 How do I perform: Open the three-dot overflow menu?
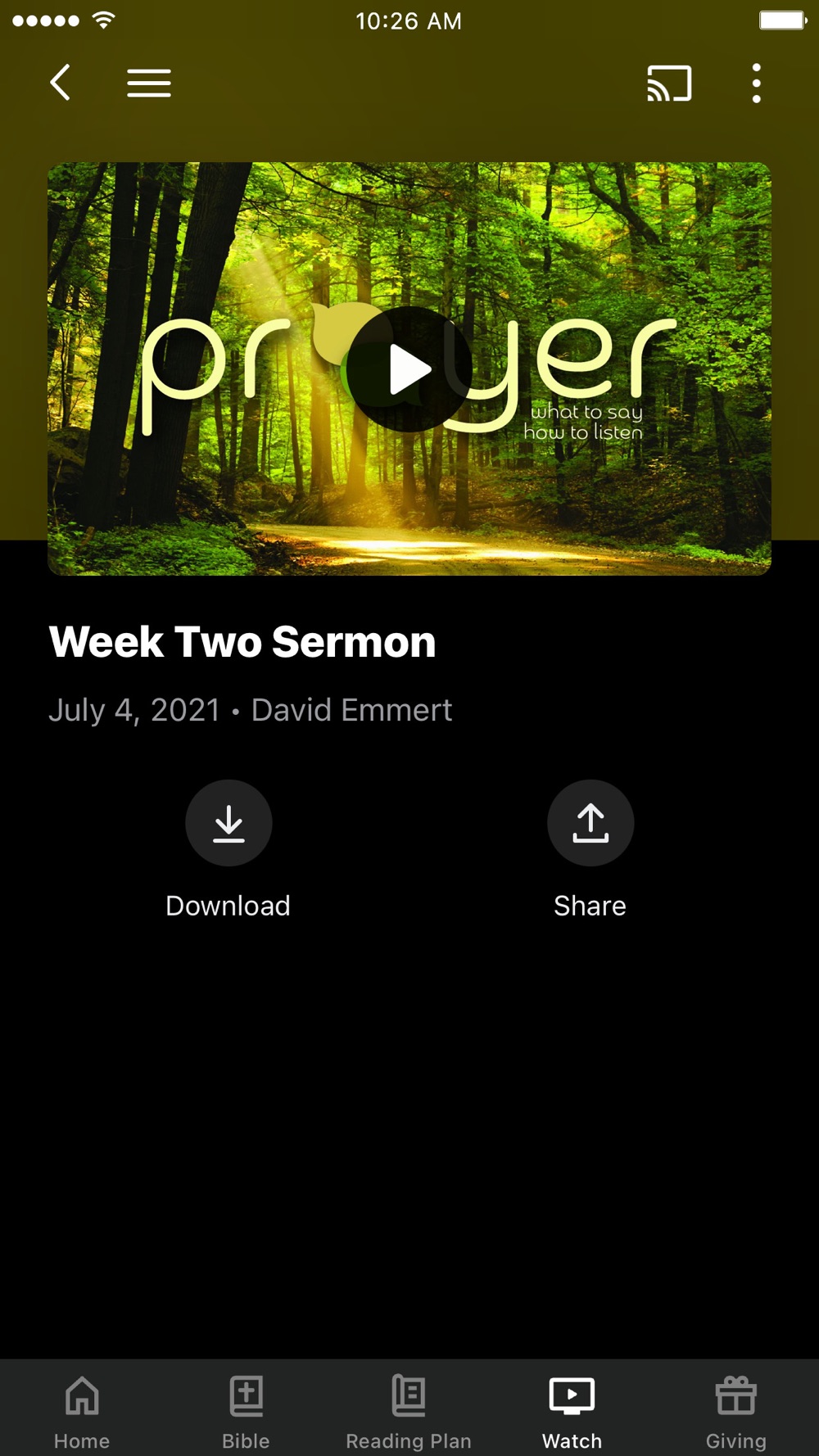(x=756, y=83)
